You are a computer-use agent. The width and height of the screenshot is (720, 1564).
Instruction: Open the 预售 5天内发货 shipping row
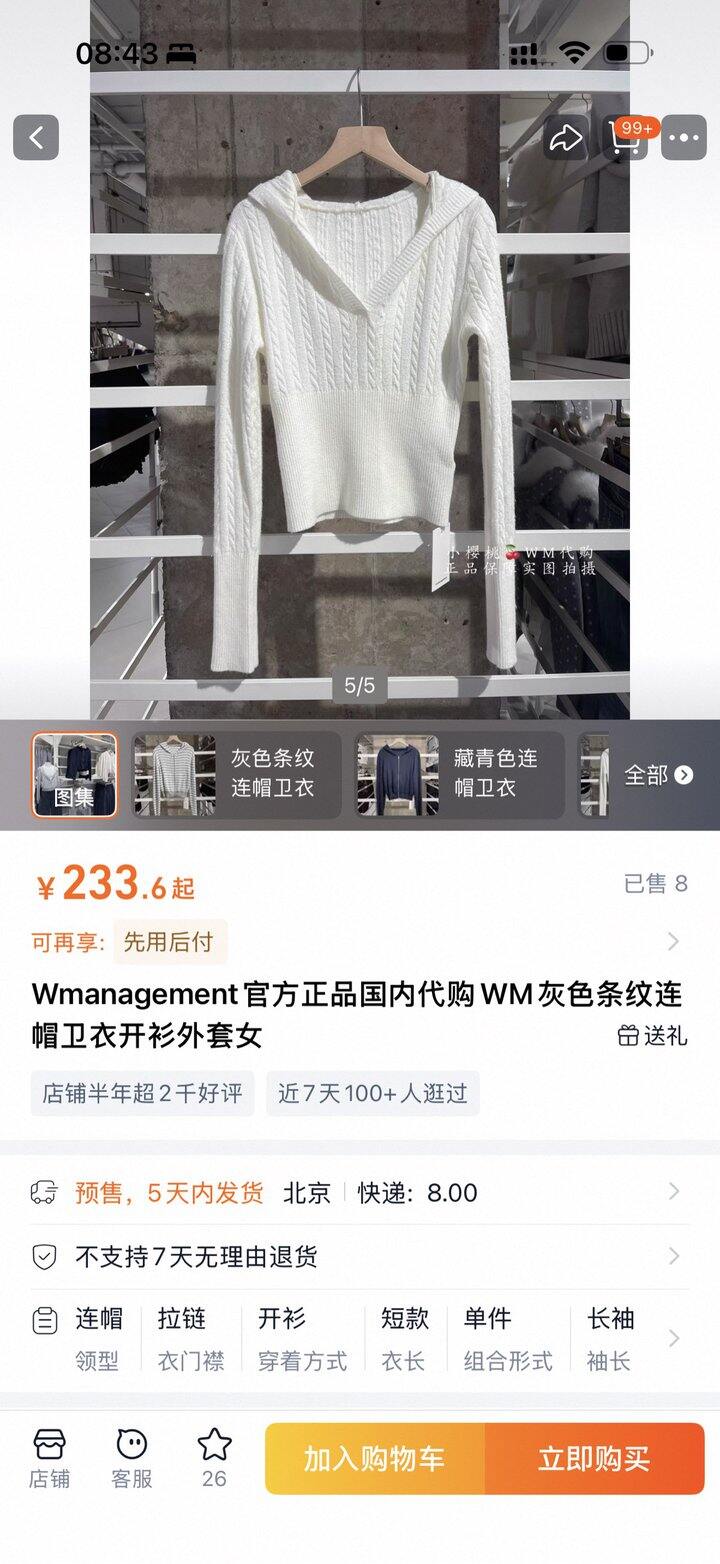pyautogui.click(x=360, y=1192)
